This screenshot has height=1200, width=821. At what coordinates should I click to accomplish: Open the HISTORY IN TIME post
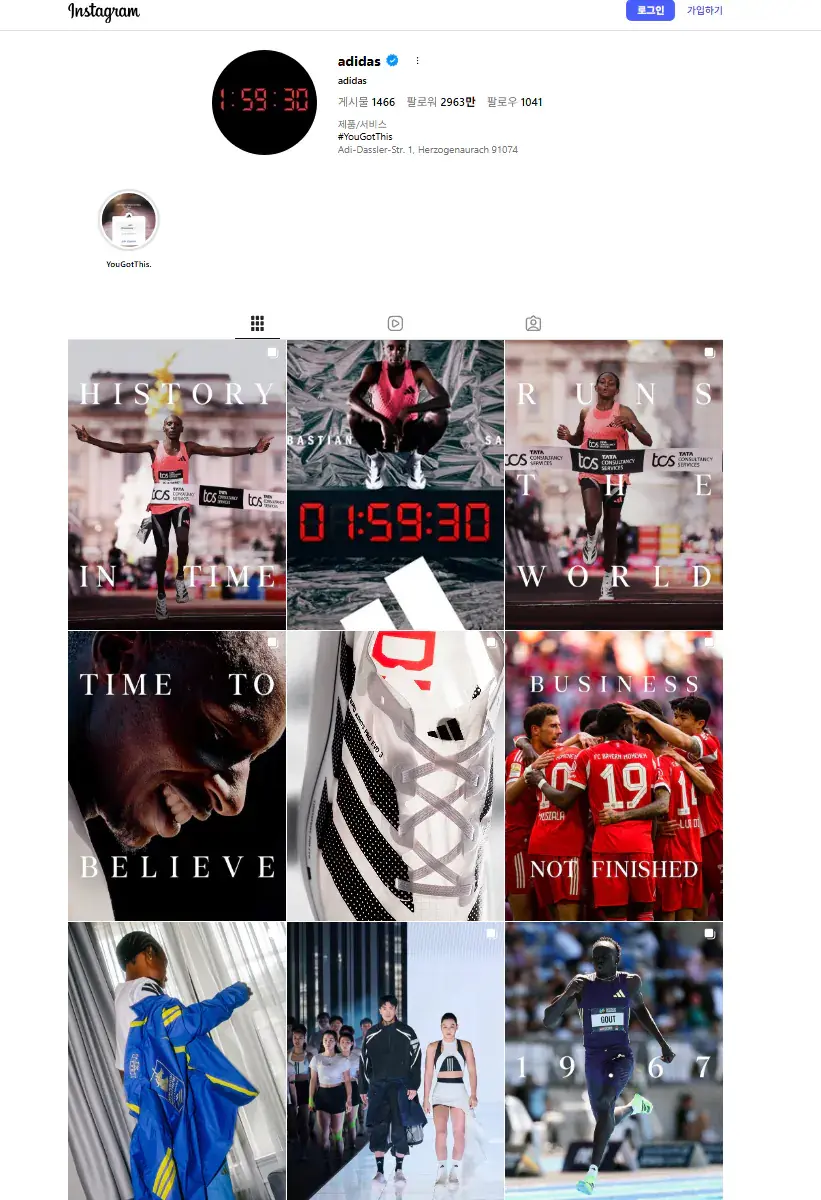point(177,485)
